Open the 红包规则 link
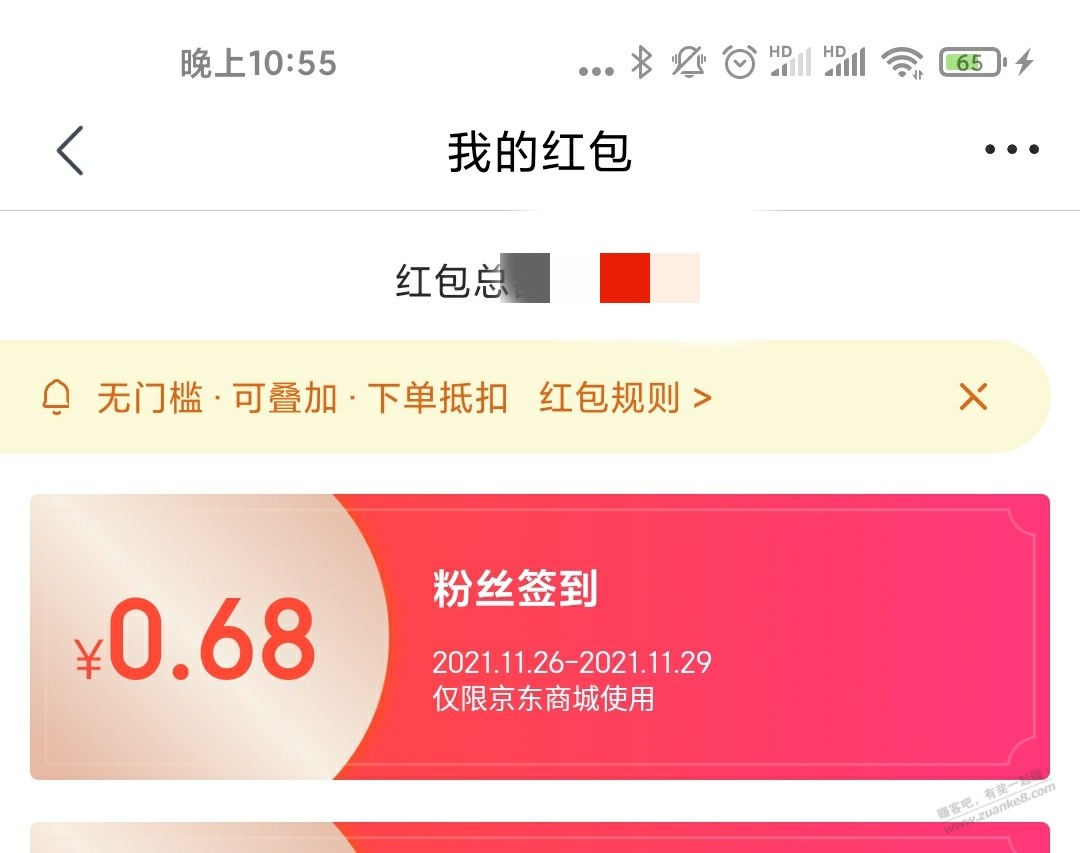1080x853 pixels. pos(625,398)
